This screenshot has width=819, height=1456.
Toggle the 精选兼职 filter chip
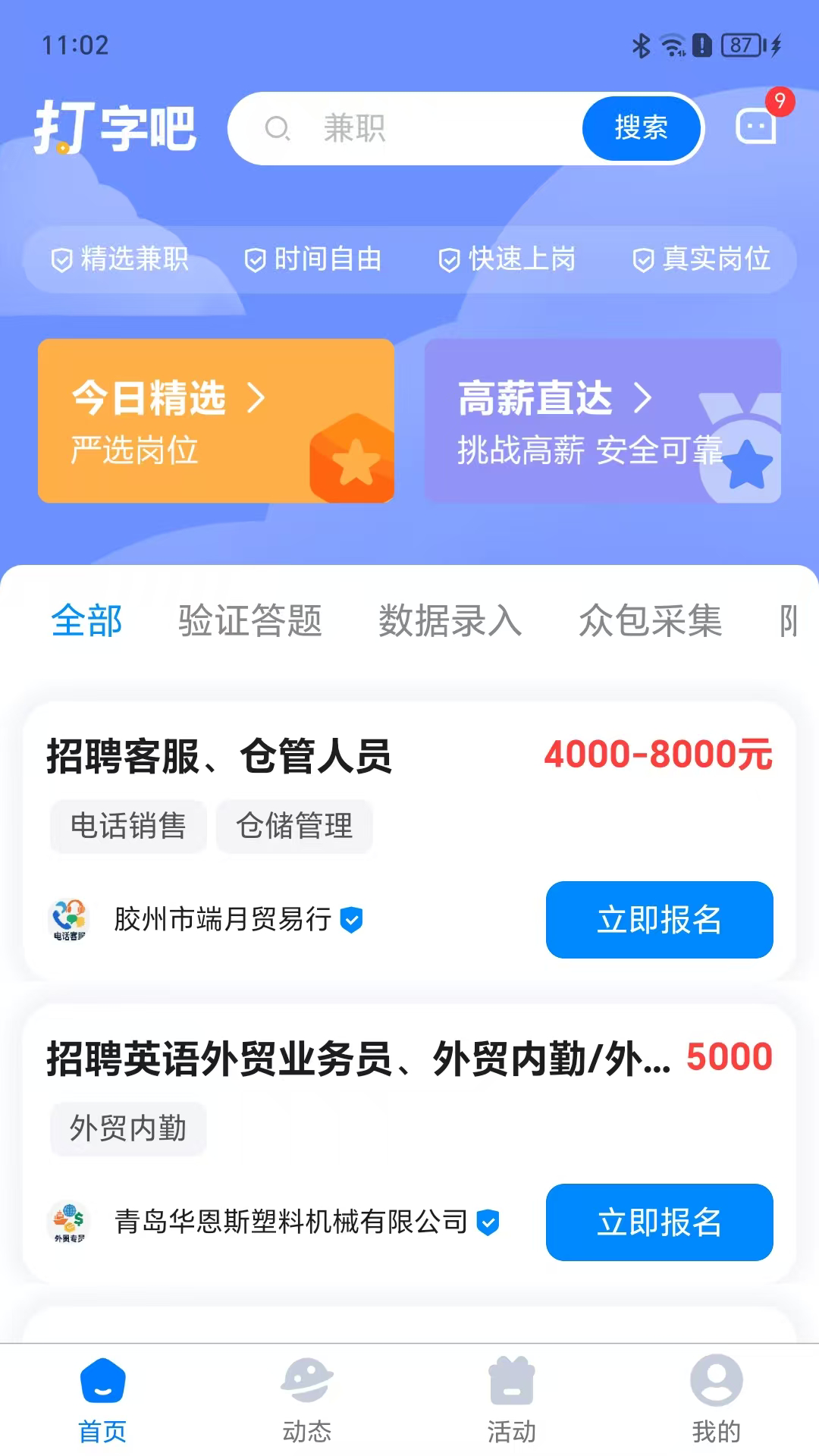pos(123,259)
